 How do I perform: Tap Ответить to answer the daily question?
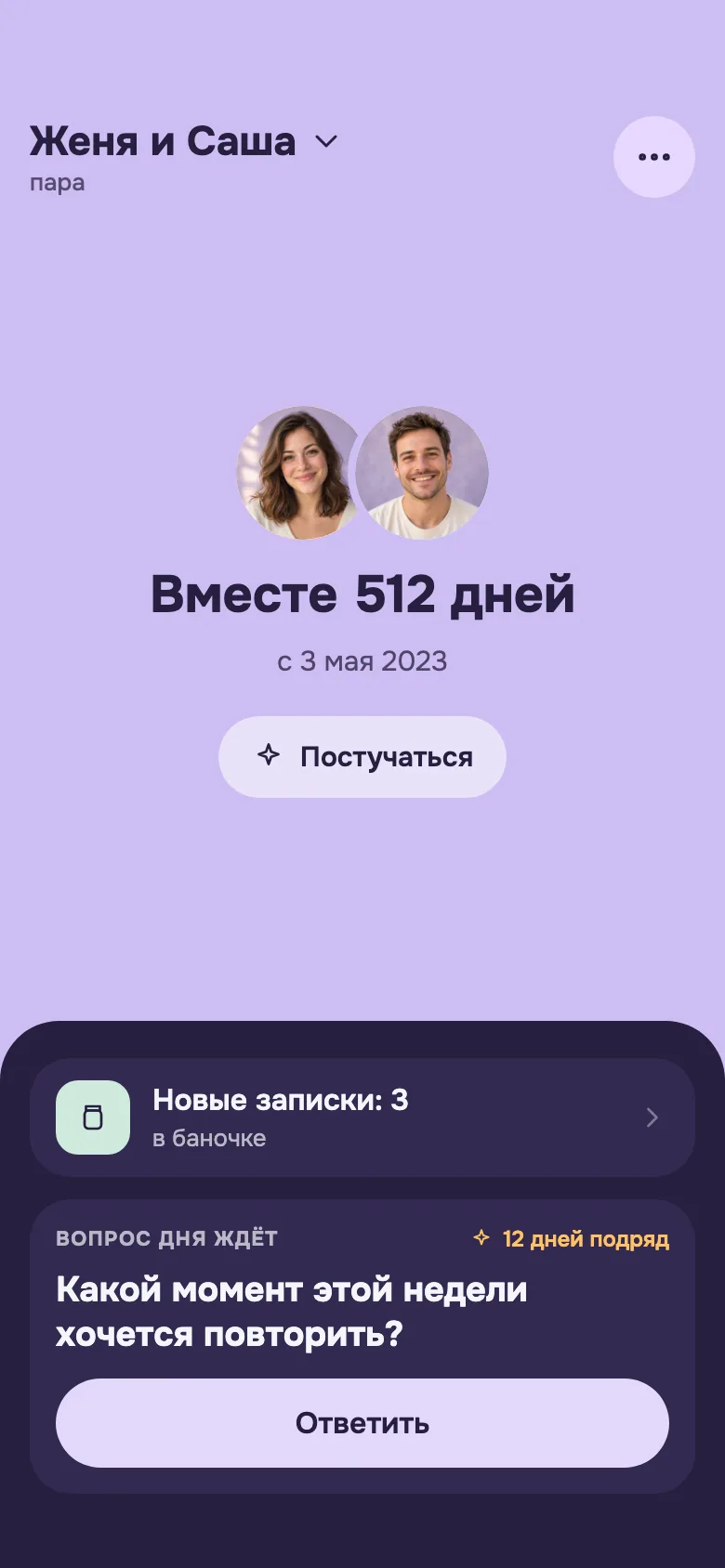click(x=362, y=1423)
